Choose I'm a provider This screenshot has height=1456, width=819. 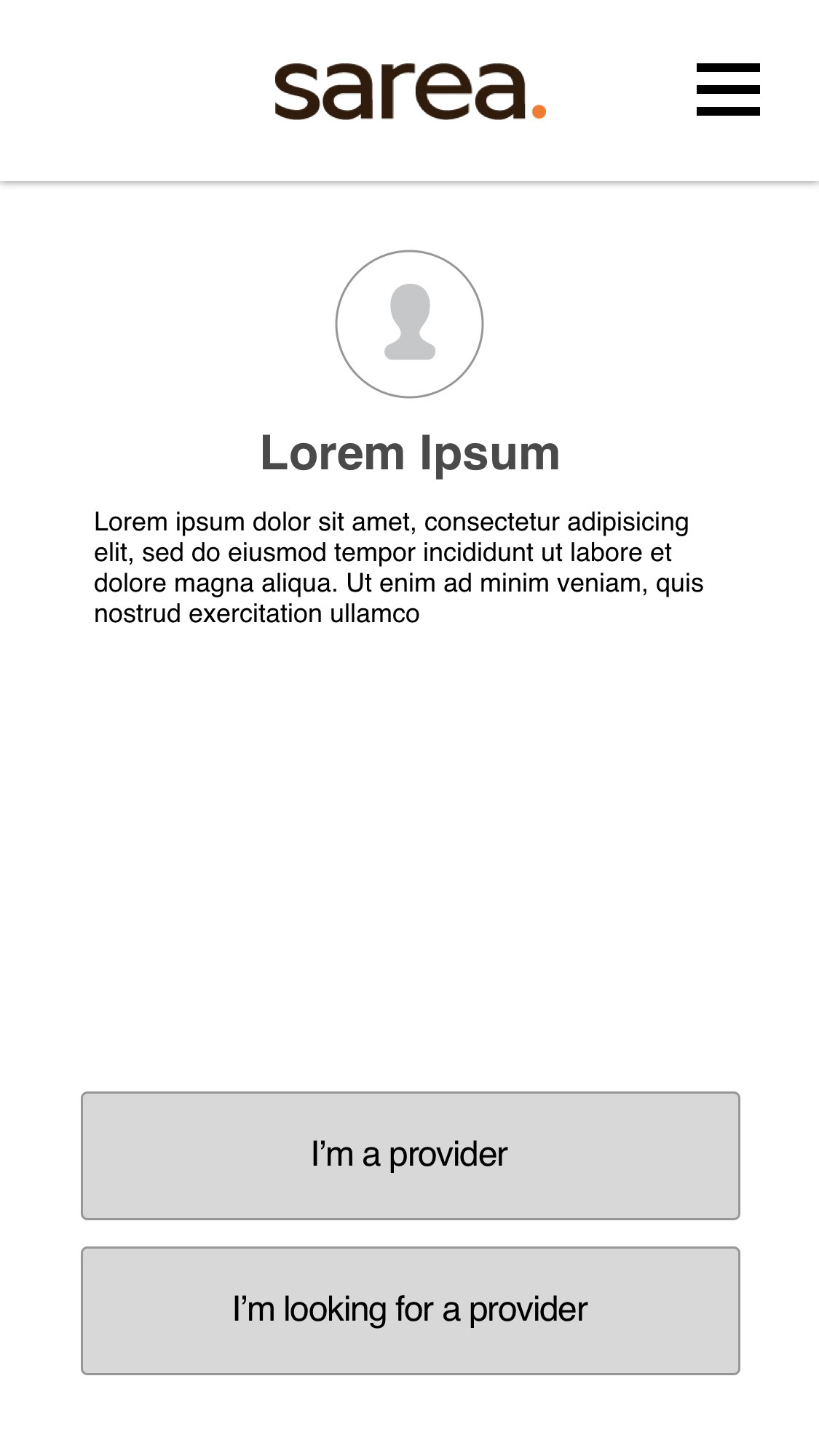click(411, 1155)
